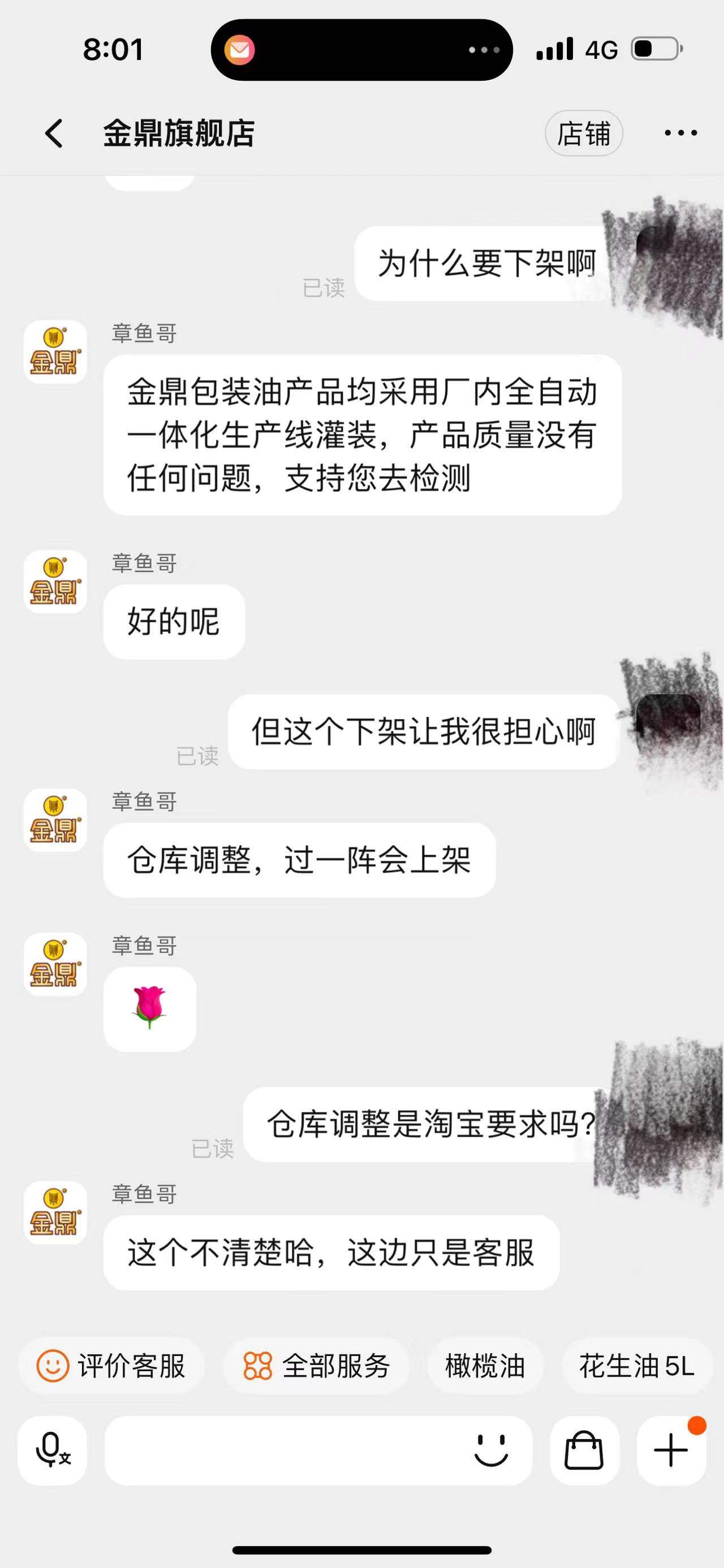Tap the 金鼎 avatar beside 好的呢
This screenshot has height=1568, width=724.
tap(55, 582)
